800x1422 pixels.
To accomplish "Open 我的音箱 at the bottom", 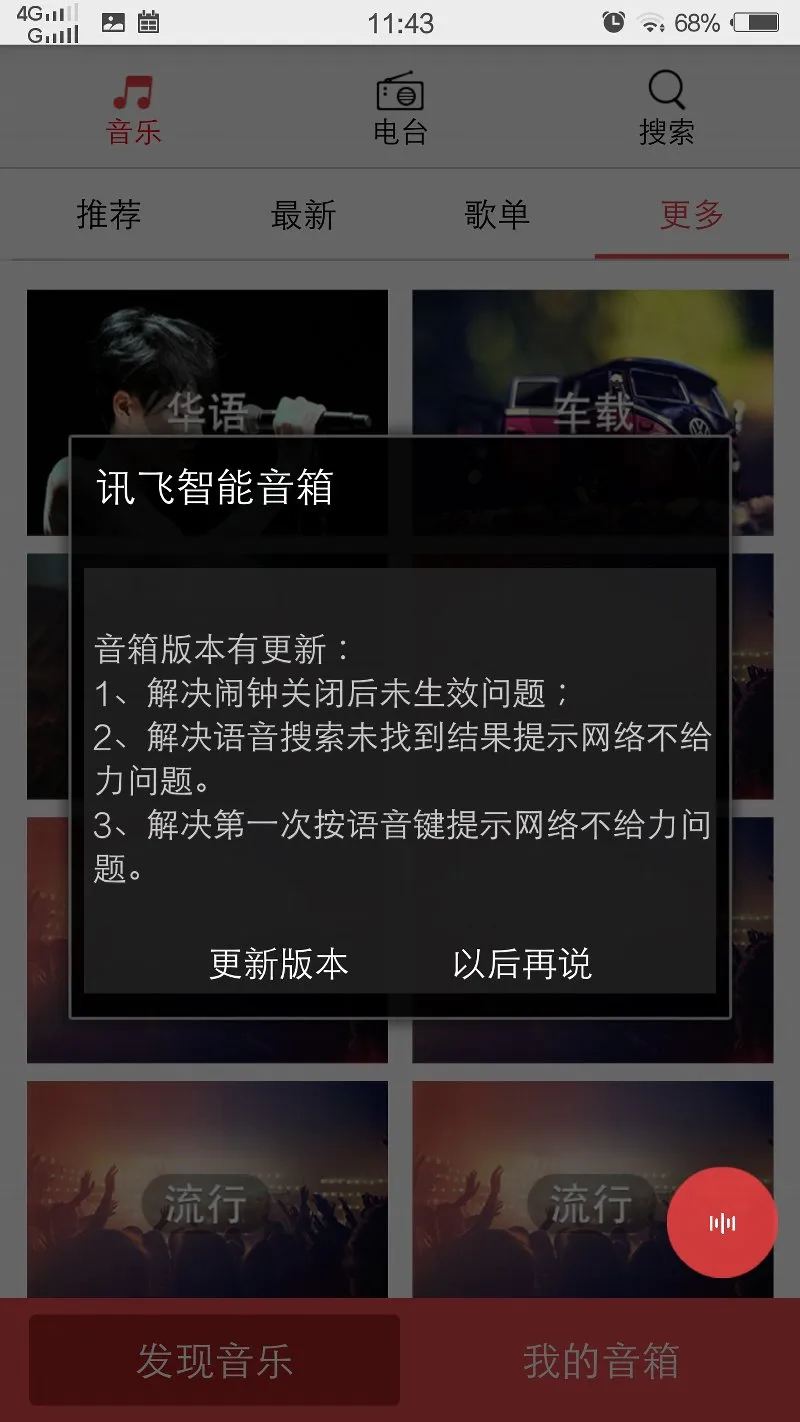I will click(601, 1361).
